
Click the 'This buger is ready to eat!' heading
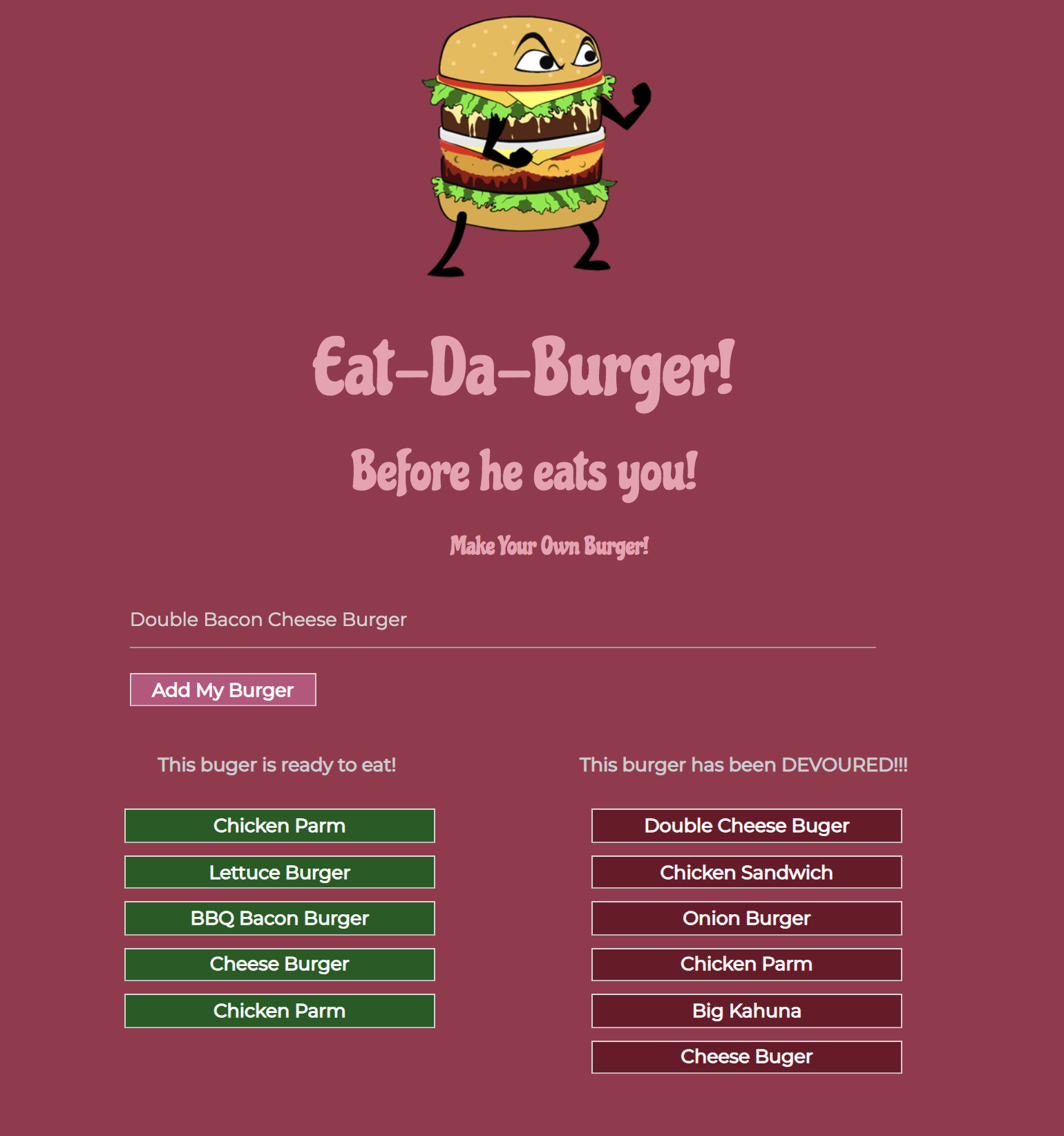(x=278, y=765)
